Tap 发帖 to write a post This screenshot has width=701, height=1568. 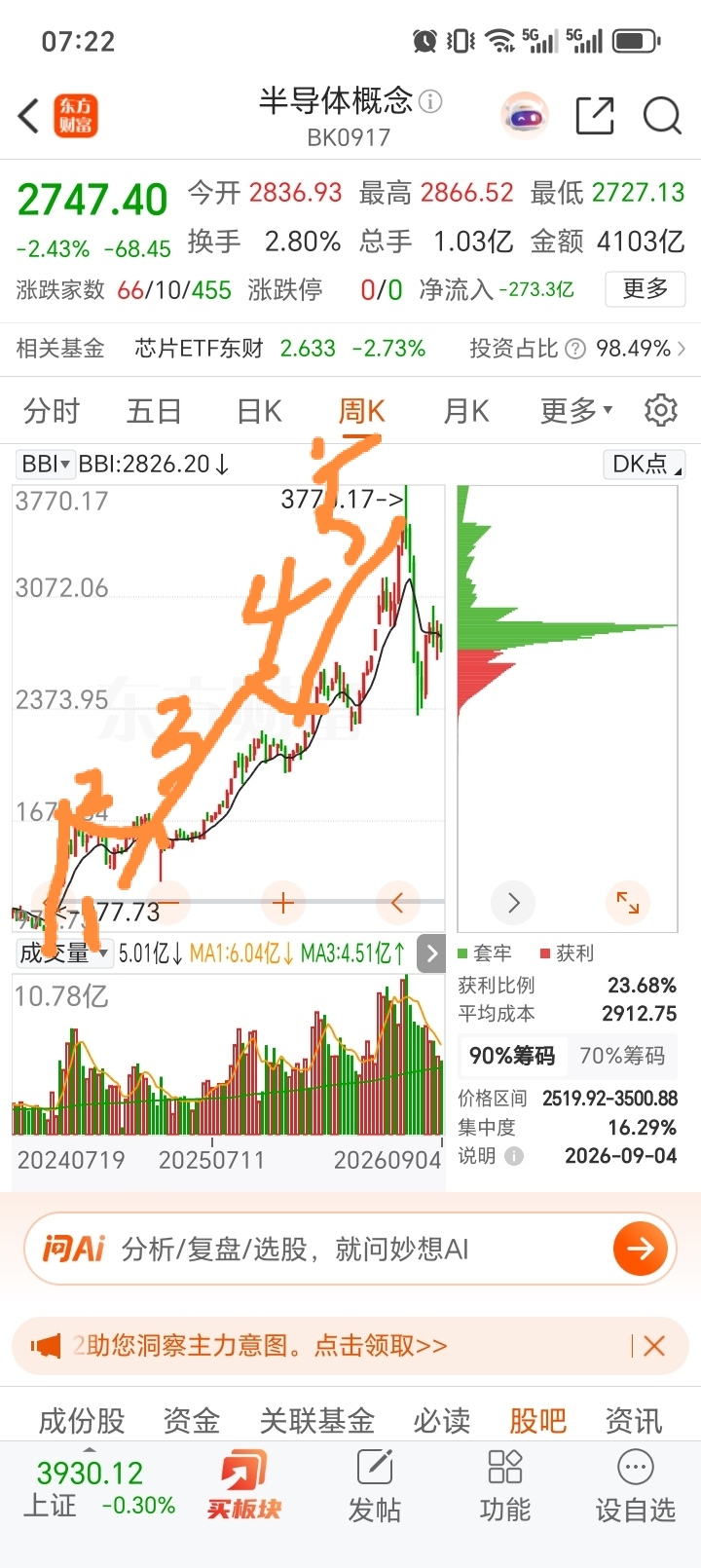click(375, 1486)
